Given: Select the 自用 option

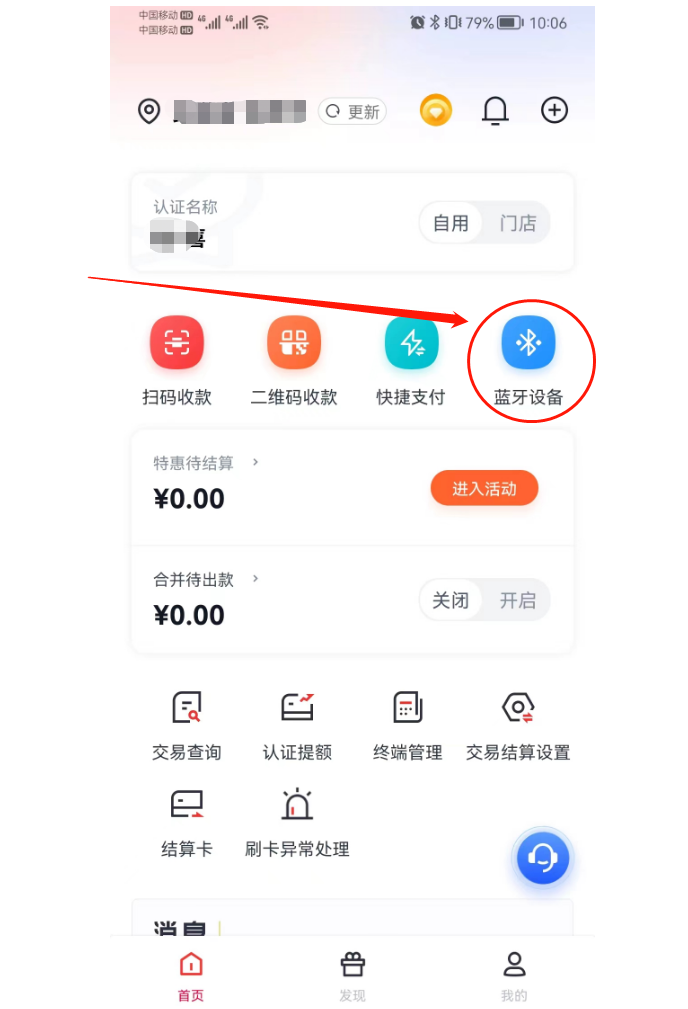Looking at the screenshot, I should pyautogui.click(x=450, y=223).
